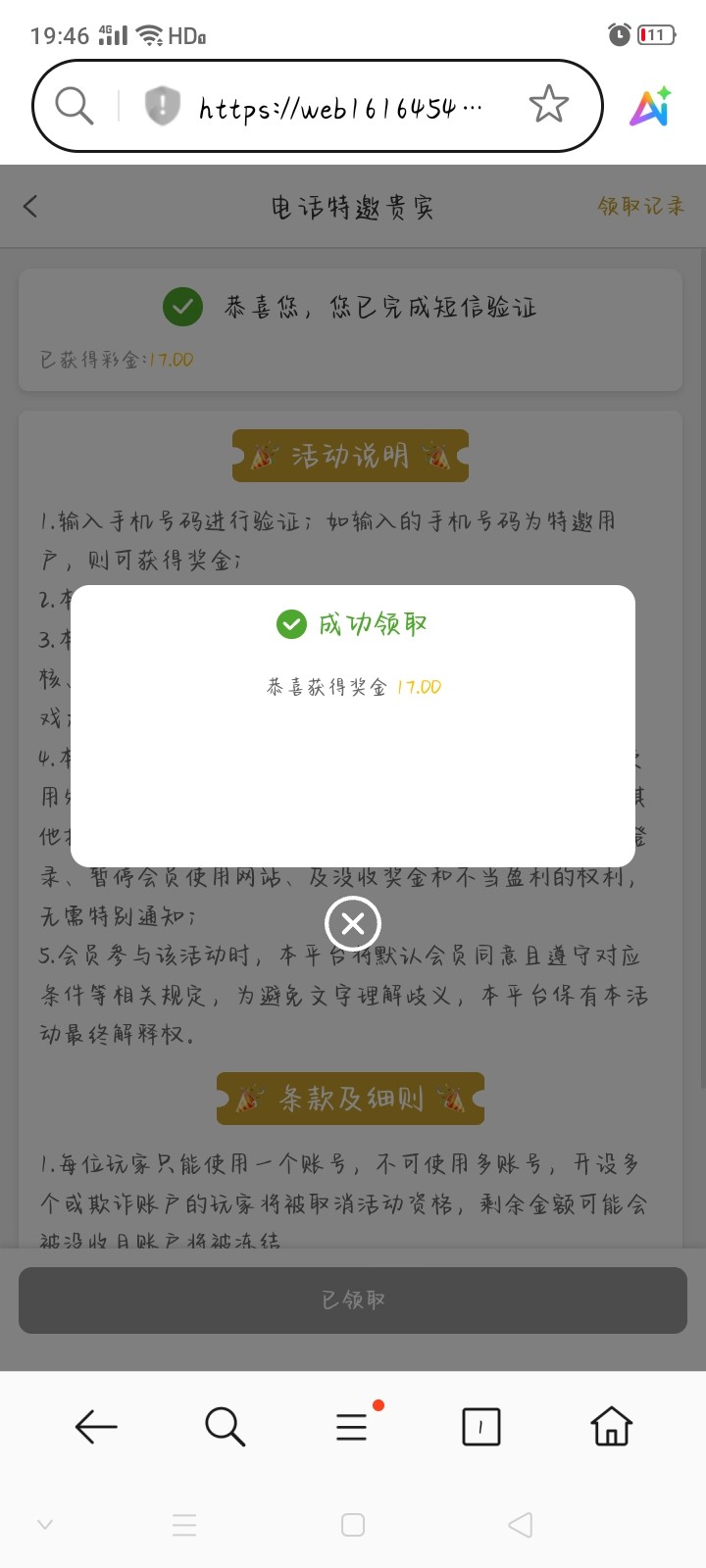
Task: Bookmark this page with the star icon
Action: point(548,105)
